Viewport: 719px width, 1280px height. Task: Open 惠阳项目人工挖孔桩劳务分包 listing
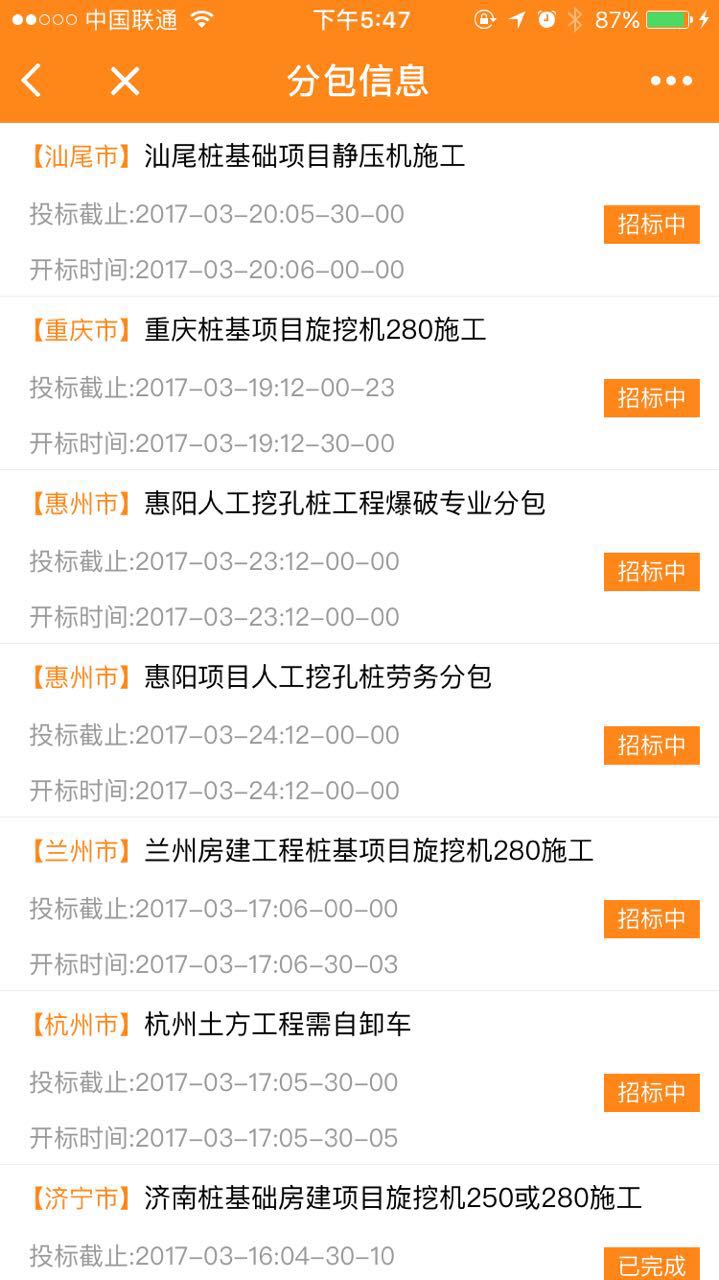[x=318, y=677]
